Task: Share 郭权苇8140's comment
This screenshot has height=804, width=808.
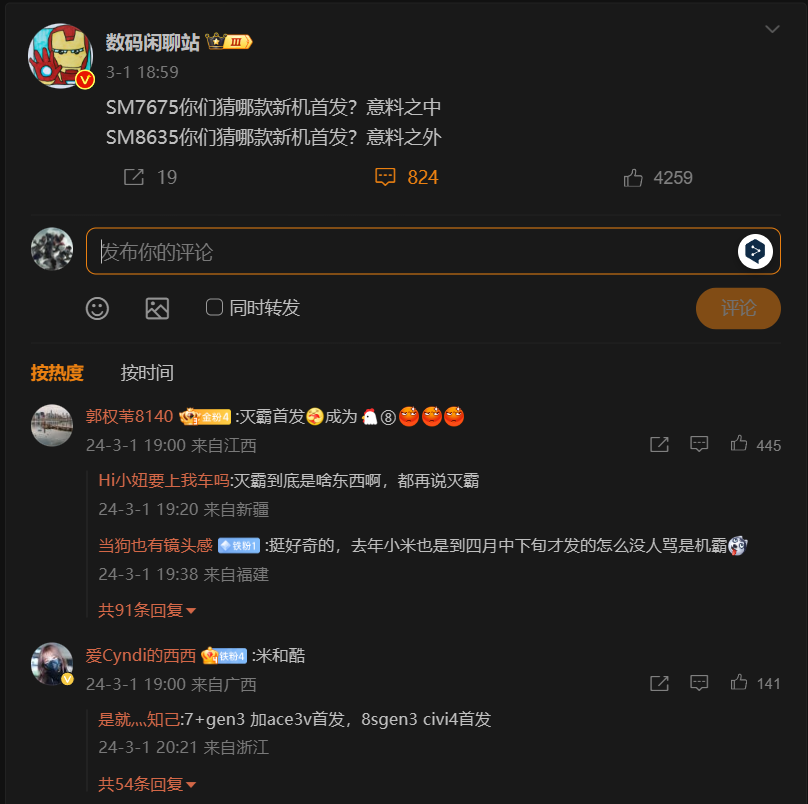Action: [x=659, y=444]
